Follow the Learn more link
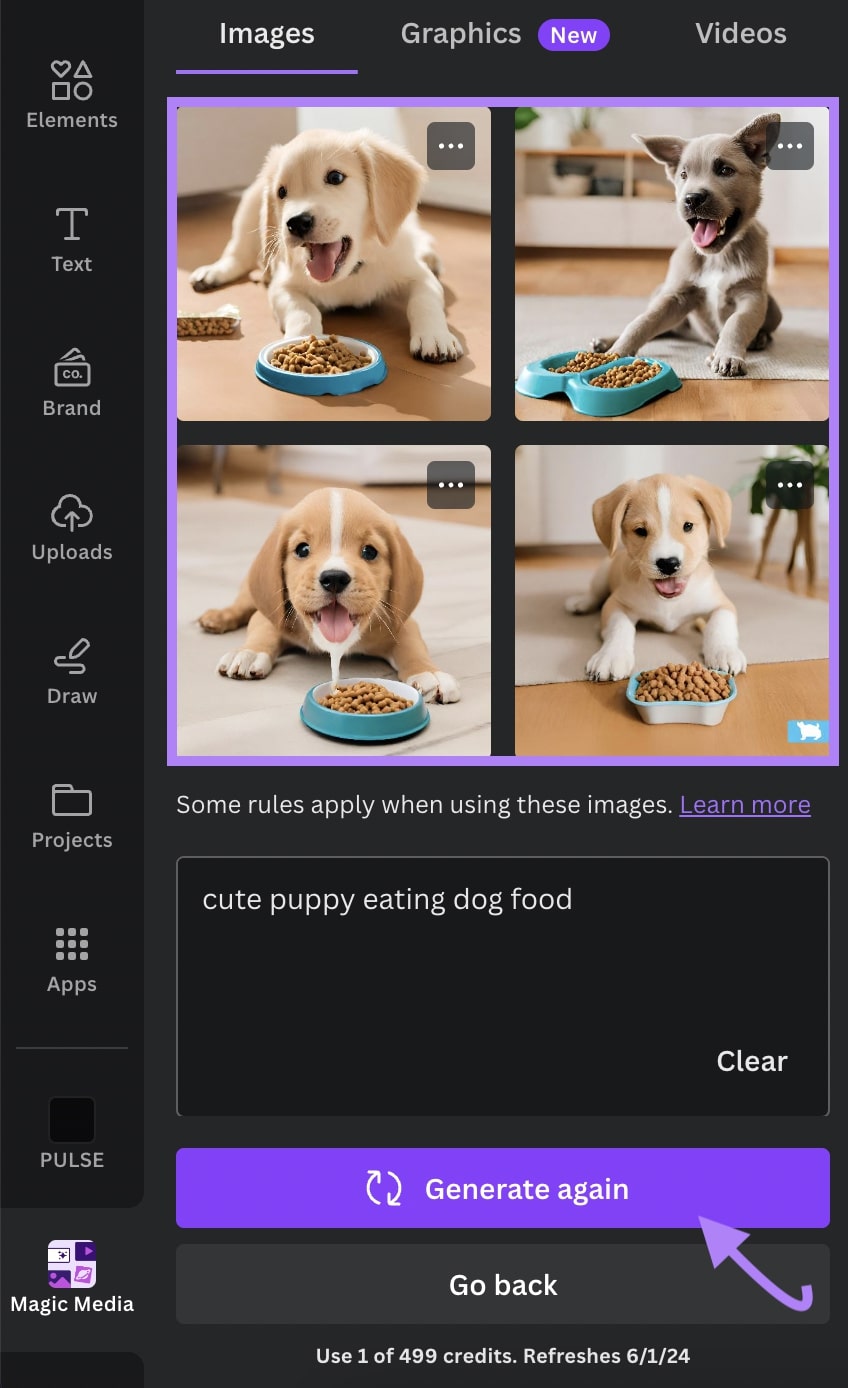848x1388 pixels. pos(745,805)
